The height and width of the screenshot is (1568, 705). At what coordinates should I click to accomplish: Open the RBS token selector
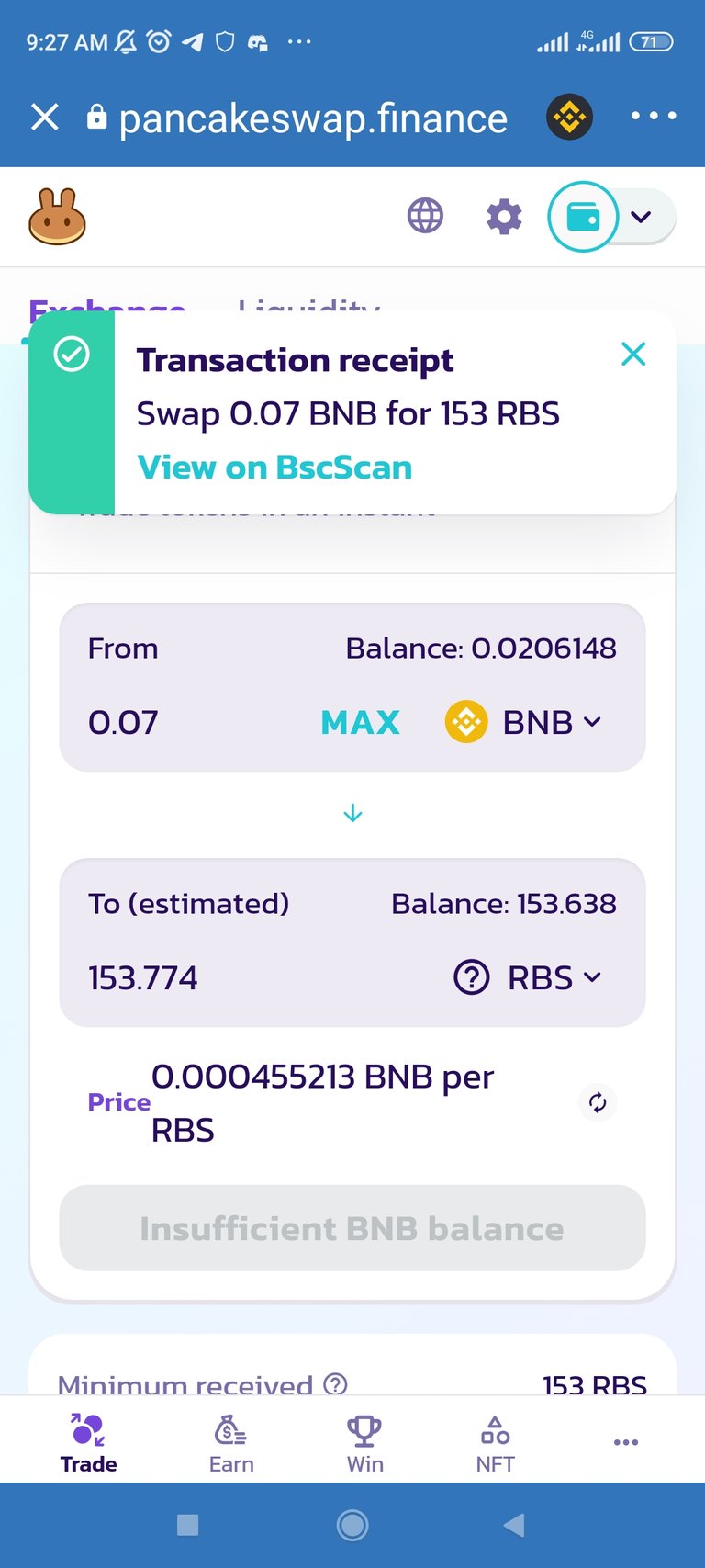[529, 977]
